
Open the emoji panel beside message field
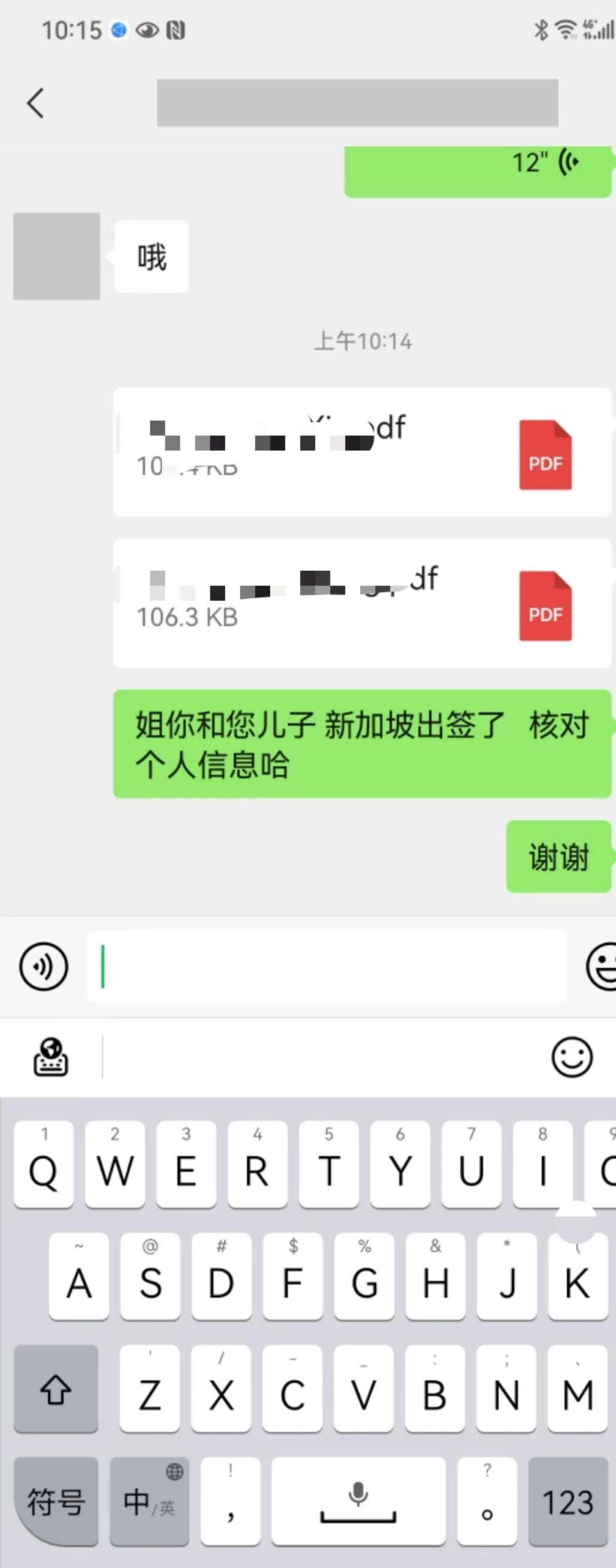601,966
